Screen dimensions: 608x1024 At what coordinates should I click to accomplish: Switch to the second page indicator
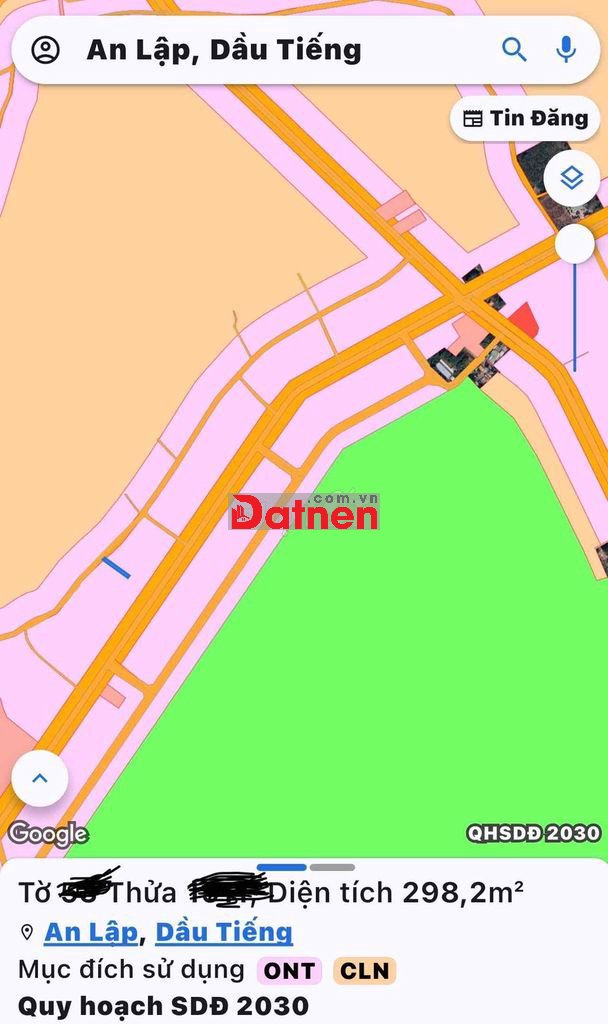[x=332, y=867]
